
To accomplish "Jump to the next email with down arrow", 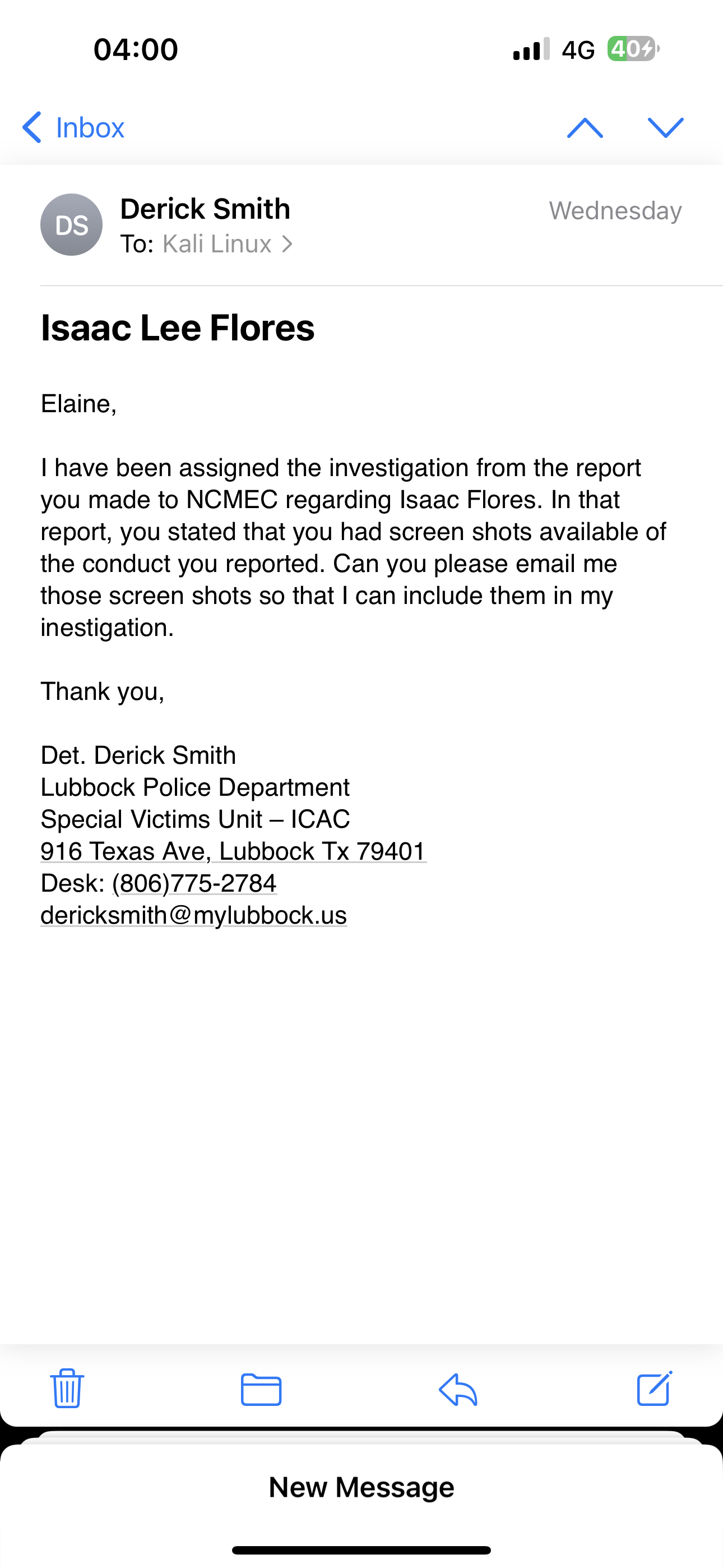I will (665, 128).
